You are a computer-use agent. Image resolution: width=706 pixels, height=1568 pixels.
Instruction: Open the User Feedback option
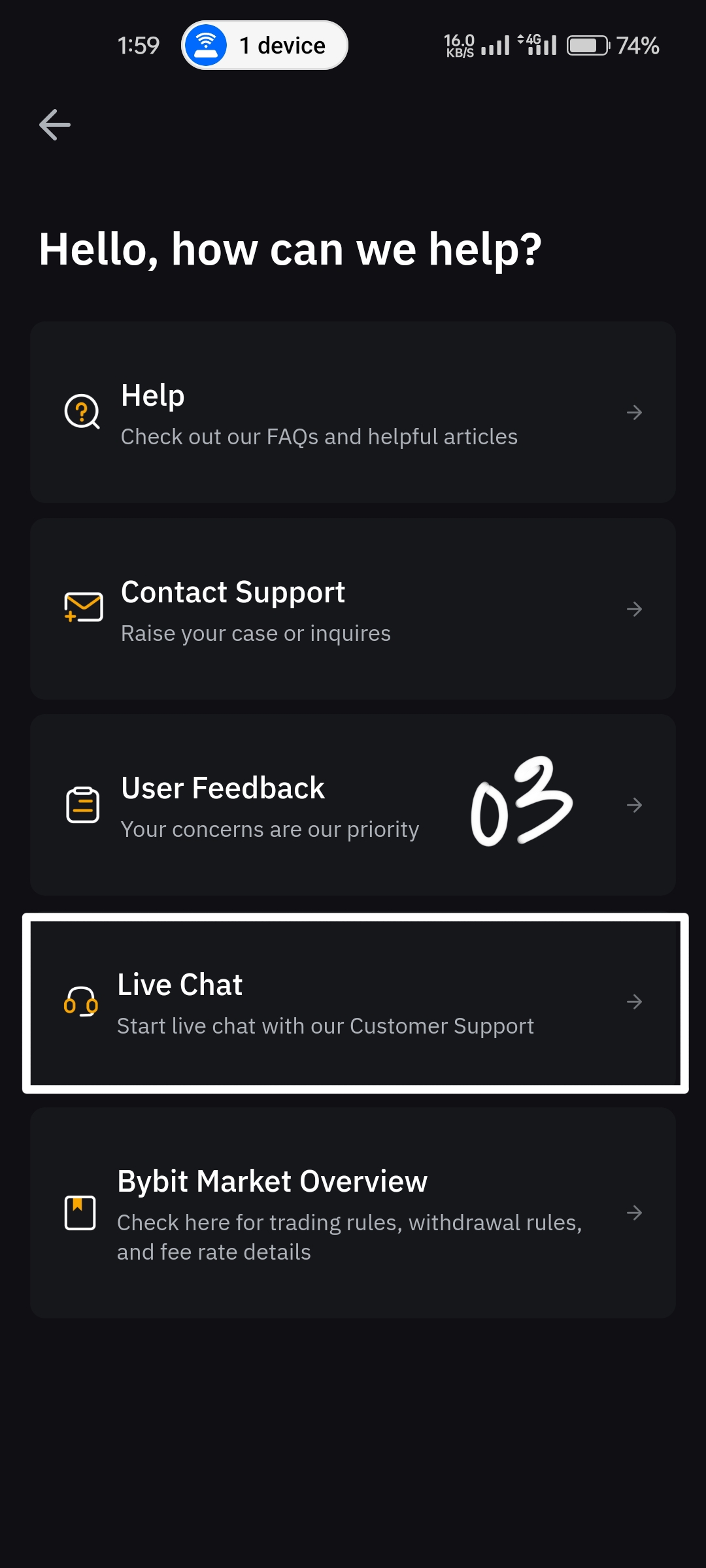(353, 805)
